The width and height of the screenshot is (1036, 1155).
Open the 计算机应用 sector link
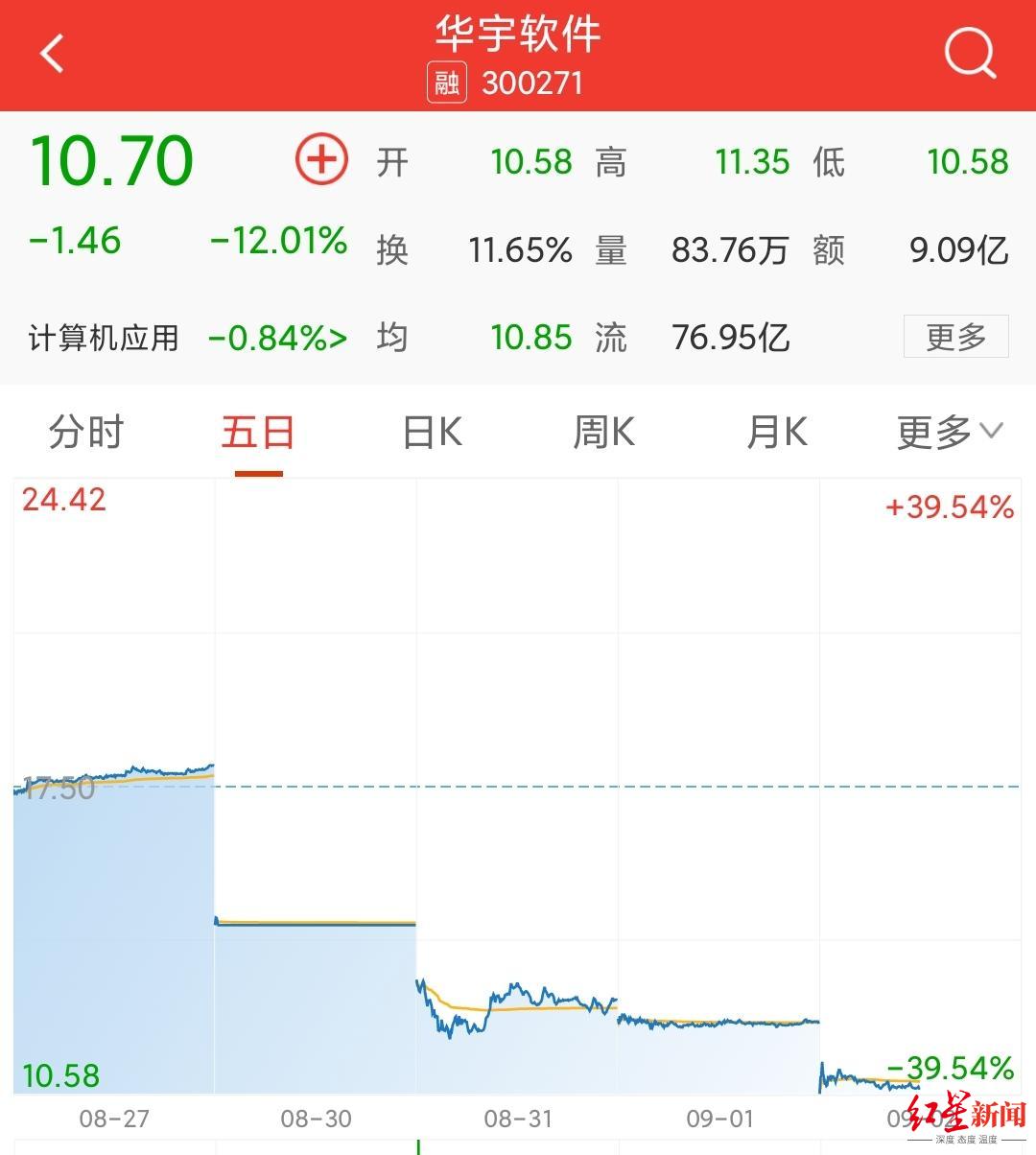click(187, 338)
